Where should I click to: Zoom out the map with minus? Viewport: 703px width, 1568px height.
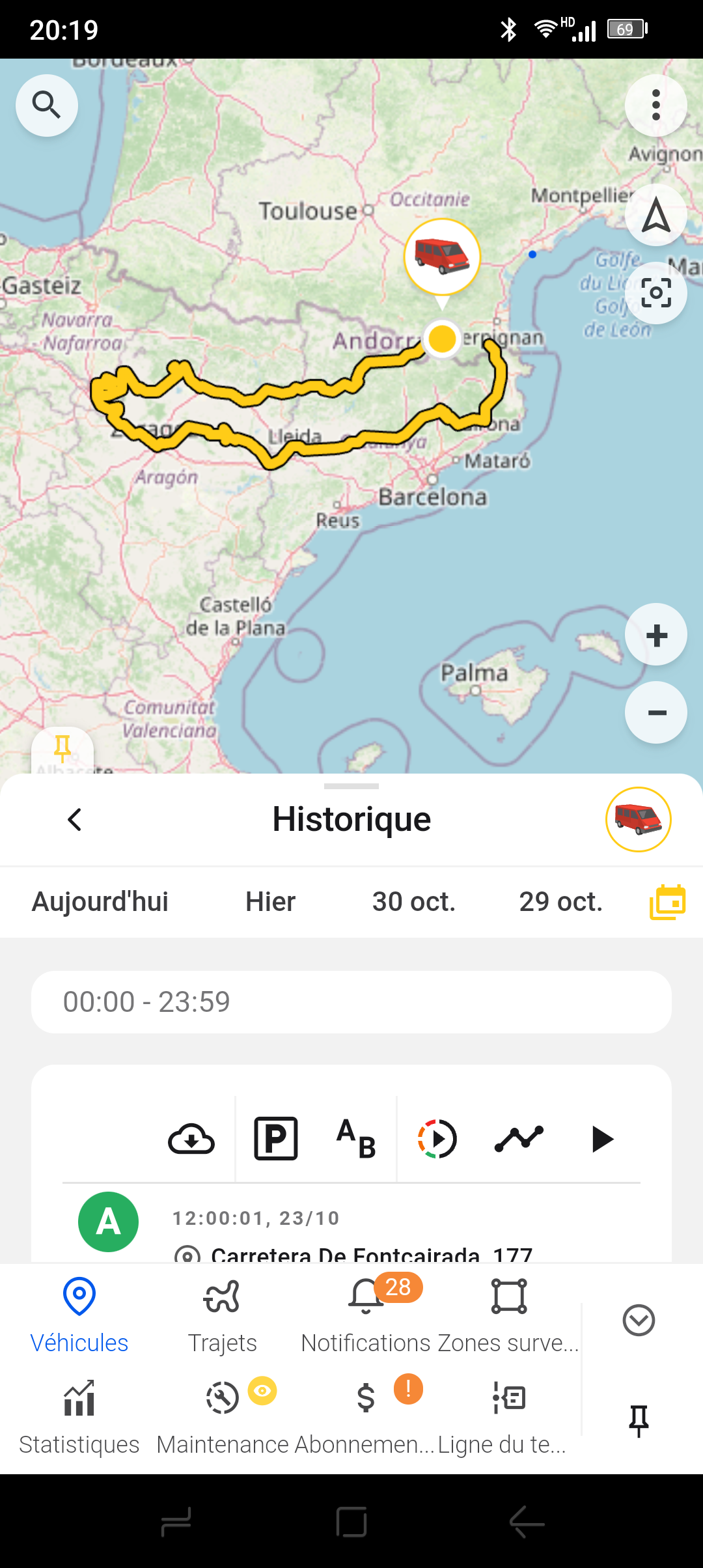coord(656,712)
